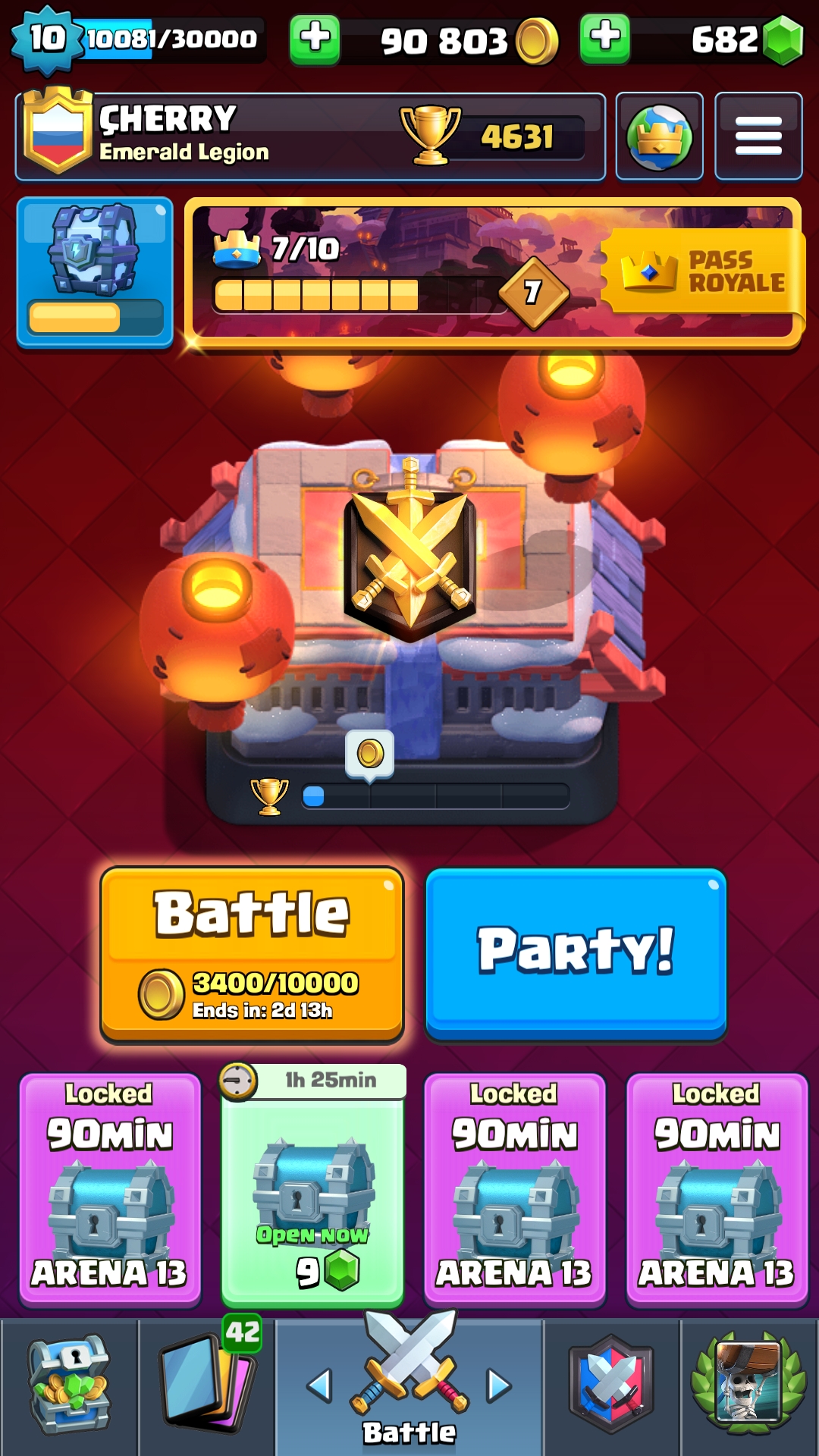Tap the plus button to add gems
The height and width of the screenshot is (1456, 819).
604,38
